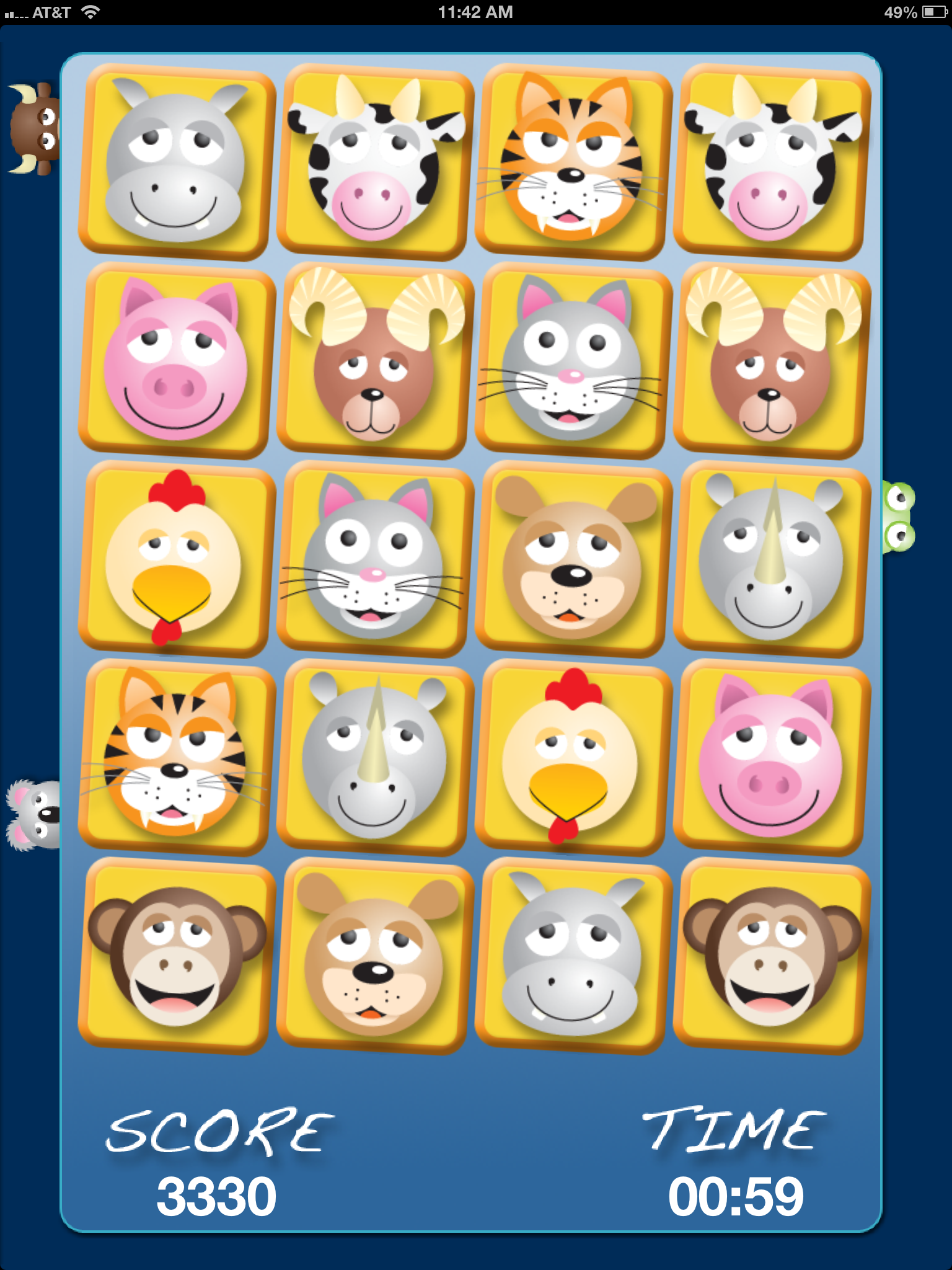Choose the dog tile between cat and rhino
Viewport: 952px width, 1270px height.
[573, 559]
